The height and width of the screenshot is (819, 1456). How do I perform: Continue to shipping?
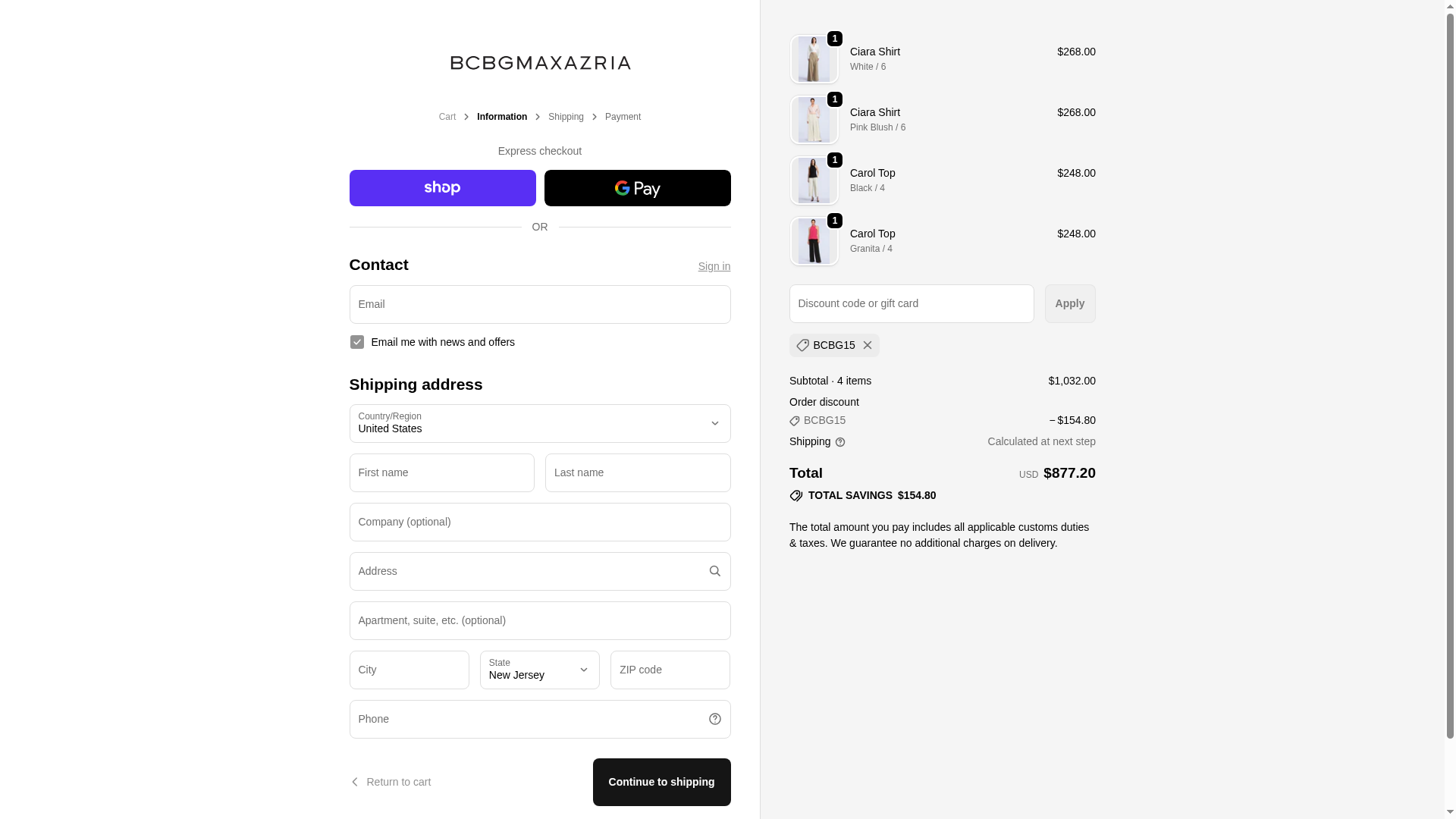[x=661, y=782]
